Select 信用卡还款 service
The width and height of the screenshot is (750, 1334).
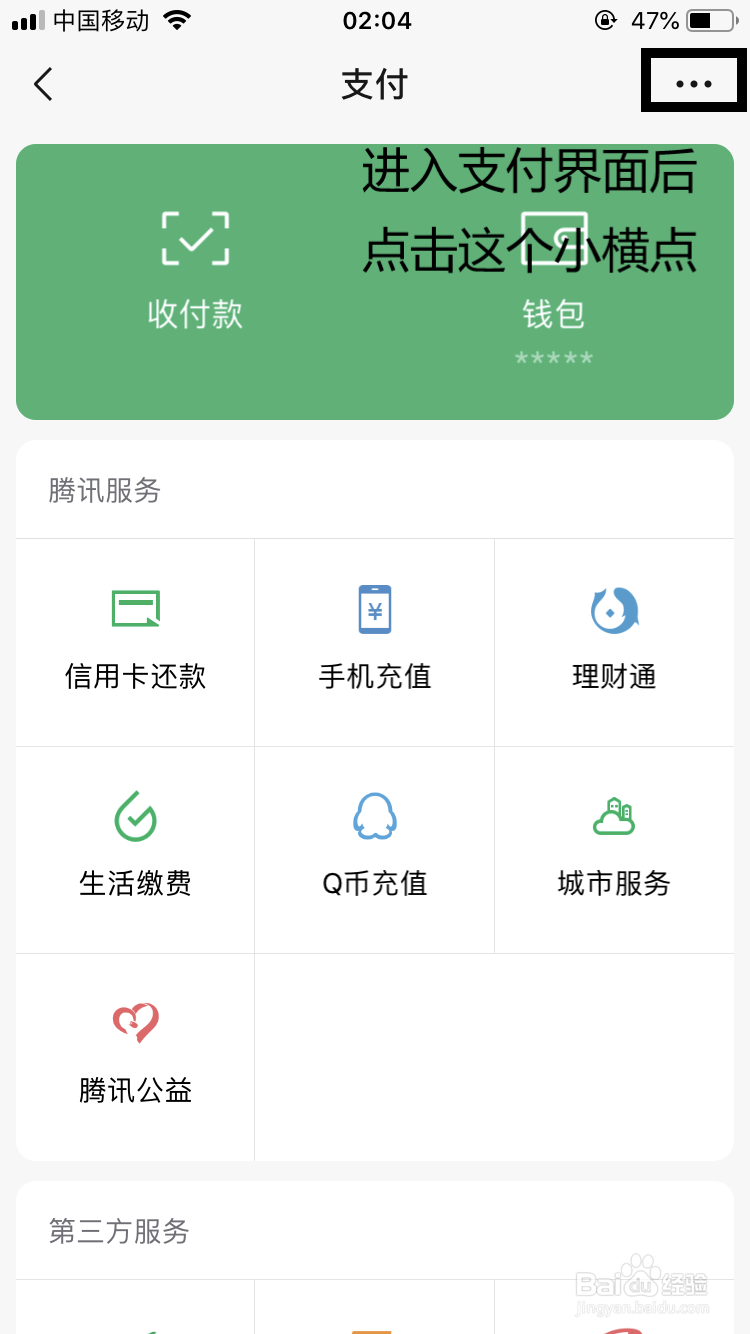click(x=135, y=642)
